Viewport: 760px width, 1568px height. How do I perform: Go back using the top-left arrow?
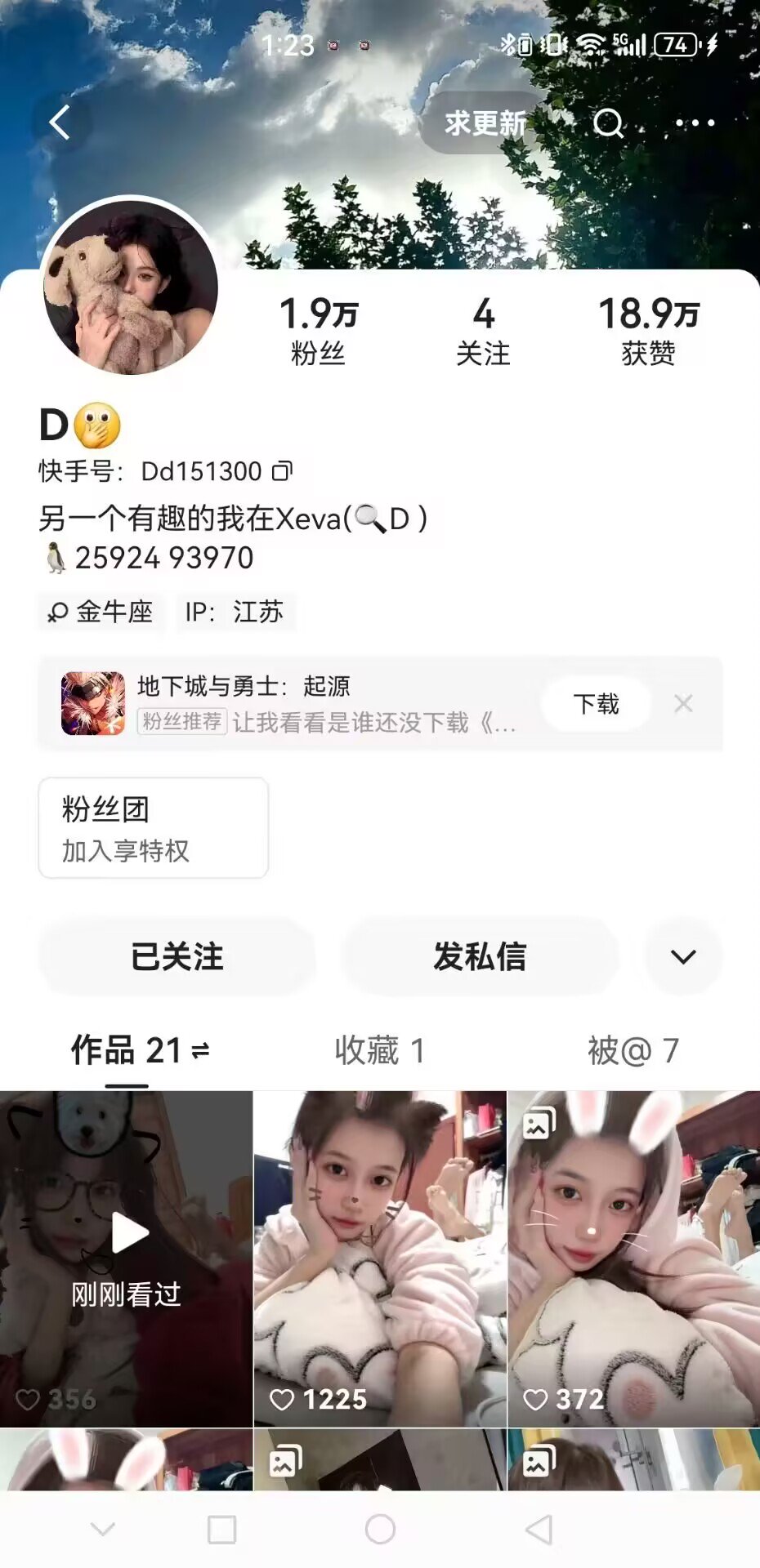click(60, 123)
